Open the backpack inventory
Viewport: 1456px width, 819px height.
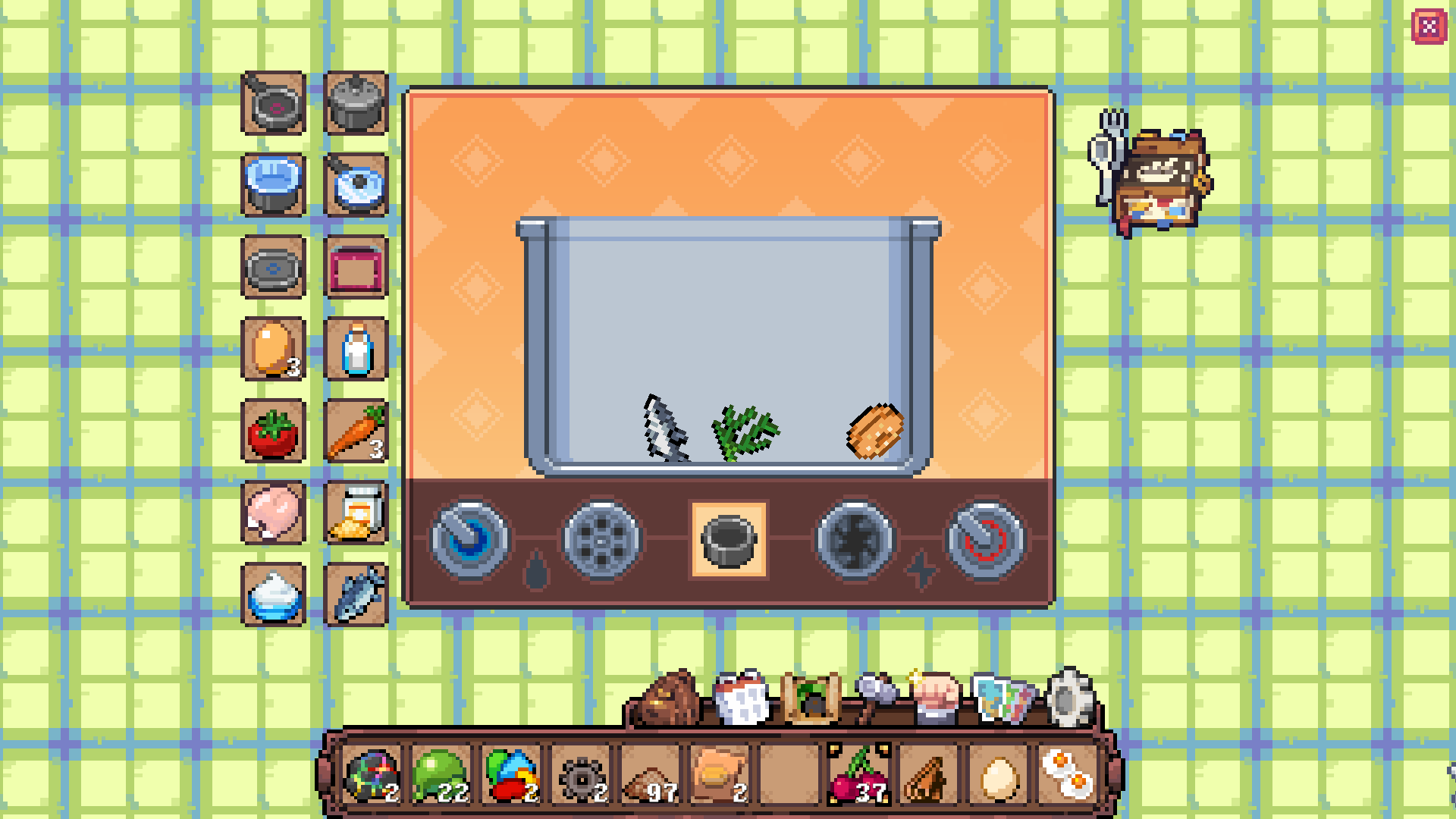click(x=670, y=699)
